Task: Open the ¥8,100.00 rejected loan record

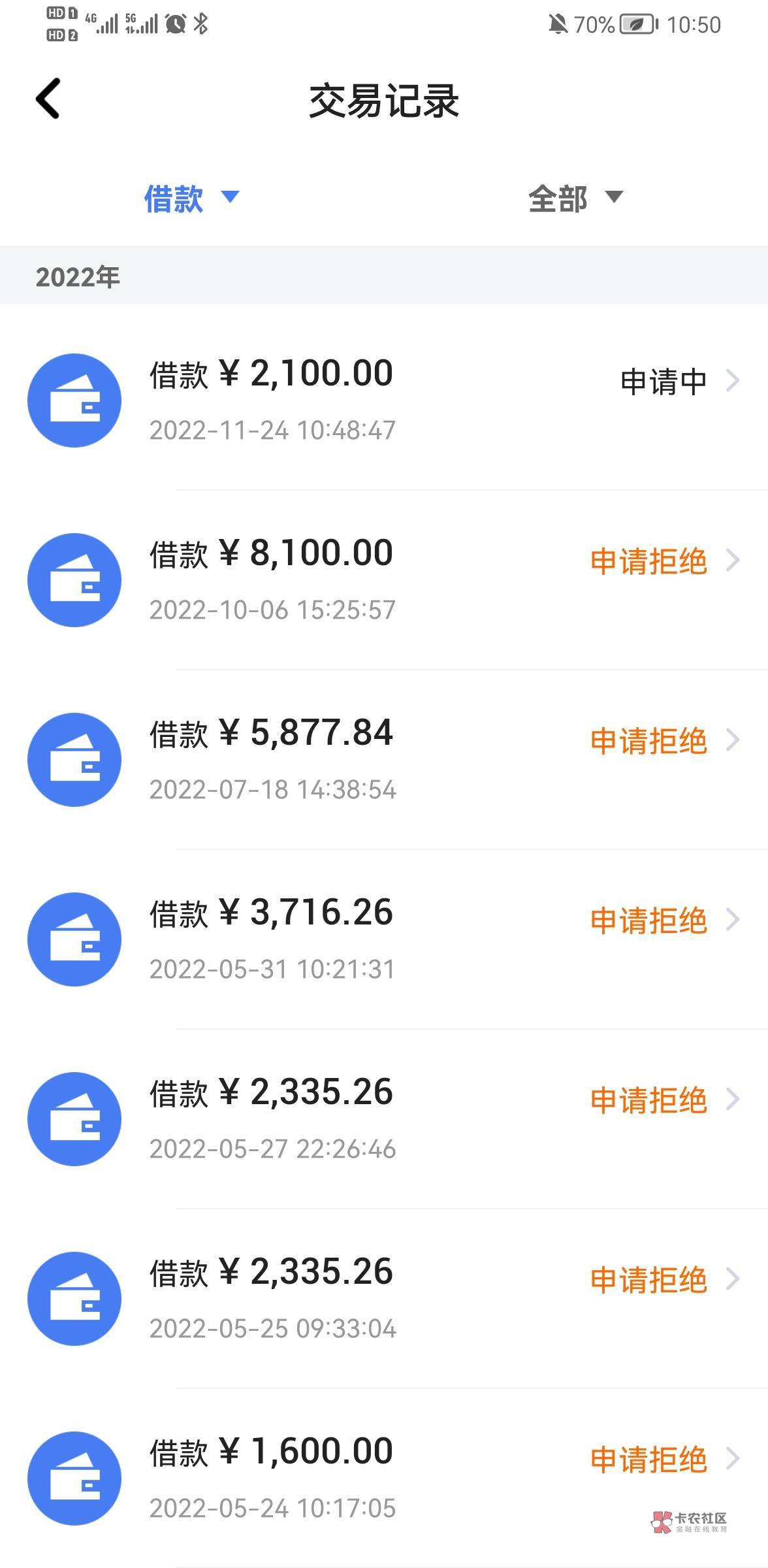Action: point(384,580)
